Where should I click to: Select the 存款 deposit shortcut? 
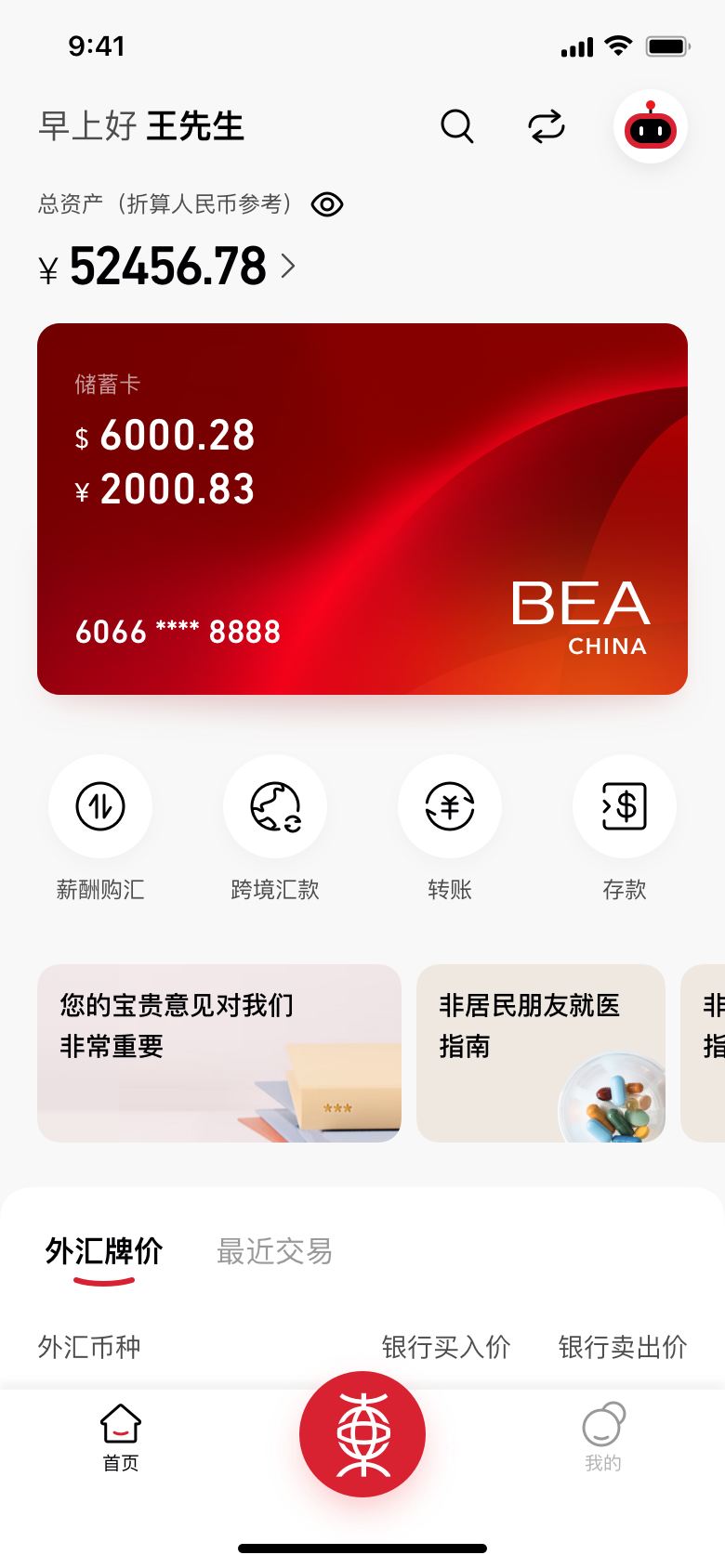625,806
